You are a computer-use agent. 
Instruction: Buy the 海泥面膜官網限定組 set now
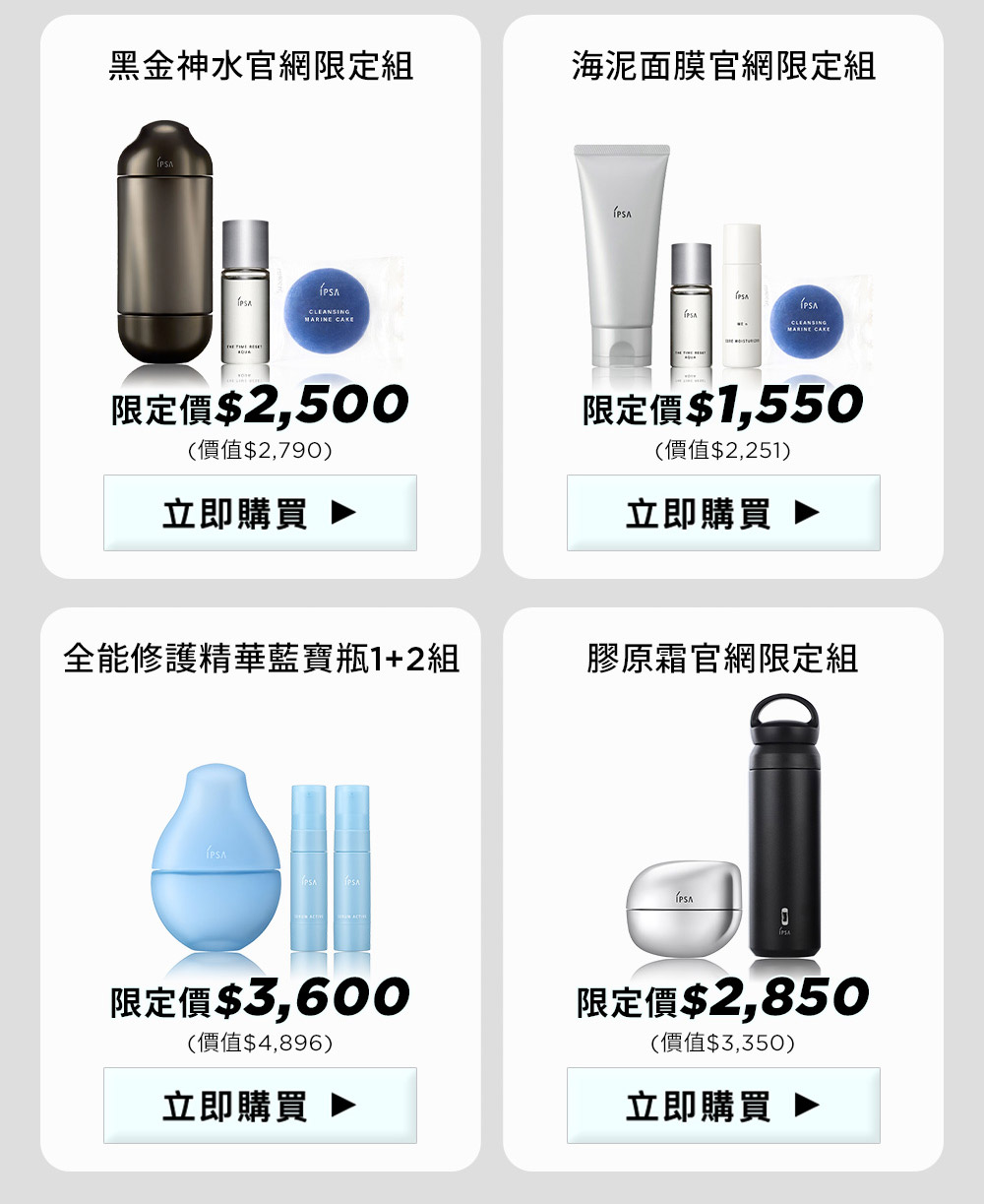pos(723,513)
